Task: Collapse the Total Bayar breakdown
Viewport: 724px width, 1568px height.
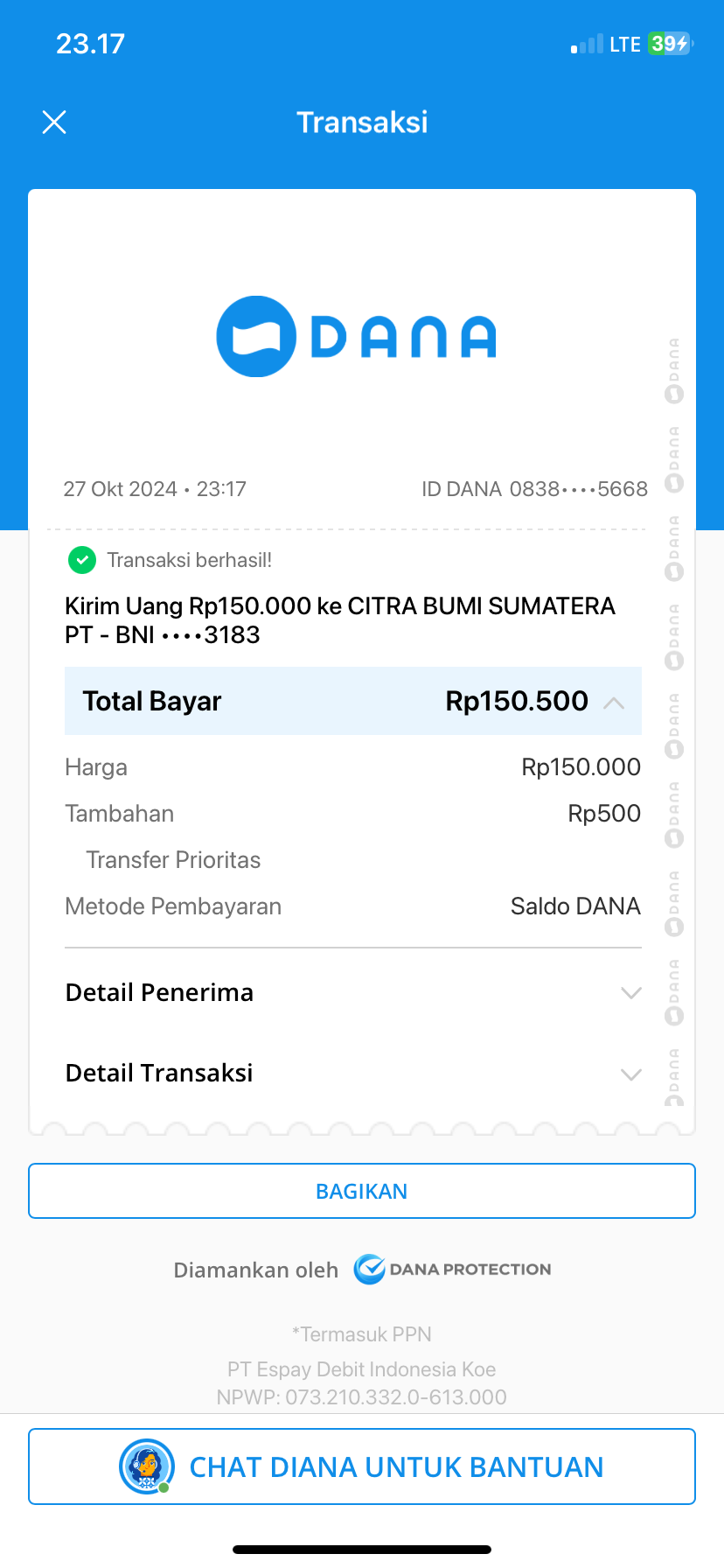Action: tap(353, 701)
